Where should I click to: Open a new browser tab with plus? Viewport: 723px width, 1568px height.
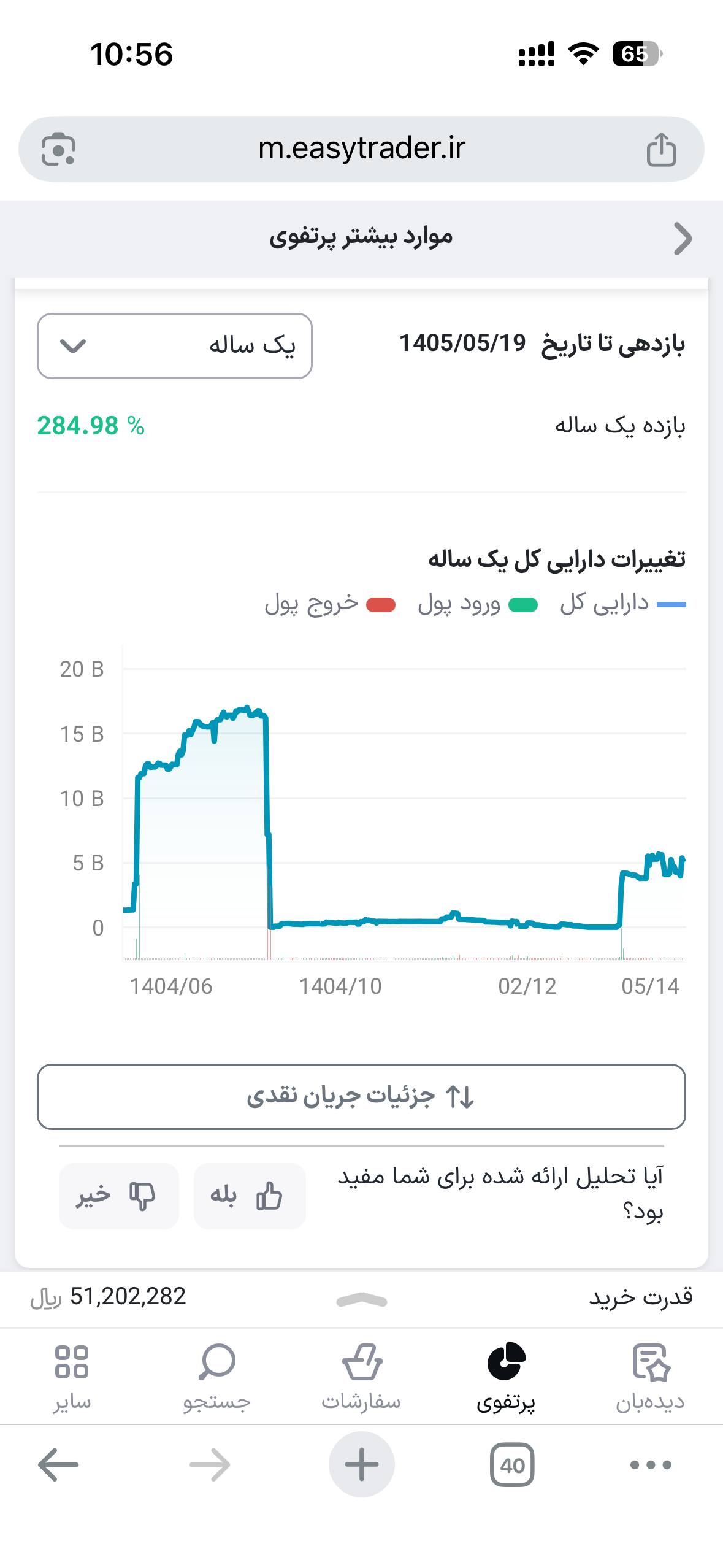pyautogui.click(x=361, y=1465)
